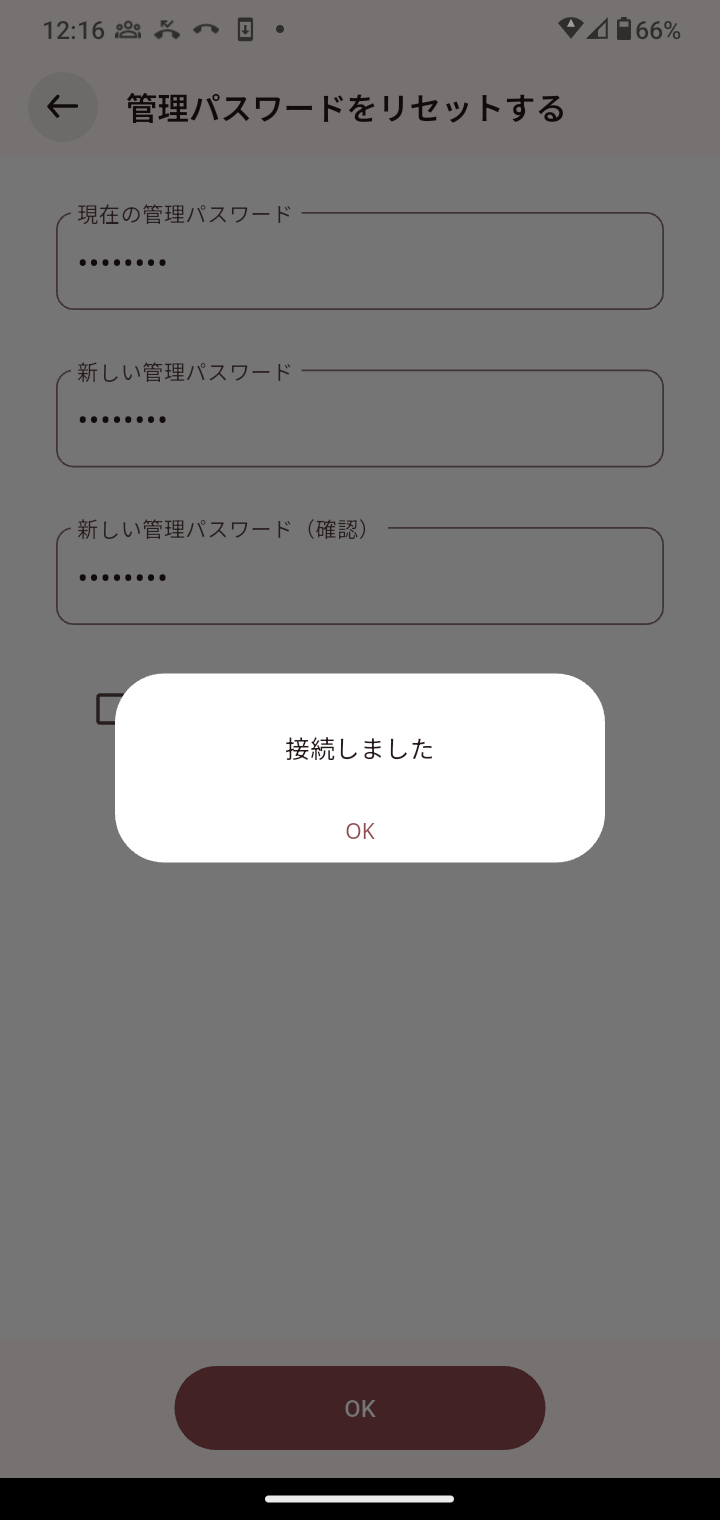Tap the dimmed area outside the dialog
This screenshot has height=1520, width=720.
click(360, 1100)
